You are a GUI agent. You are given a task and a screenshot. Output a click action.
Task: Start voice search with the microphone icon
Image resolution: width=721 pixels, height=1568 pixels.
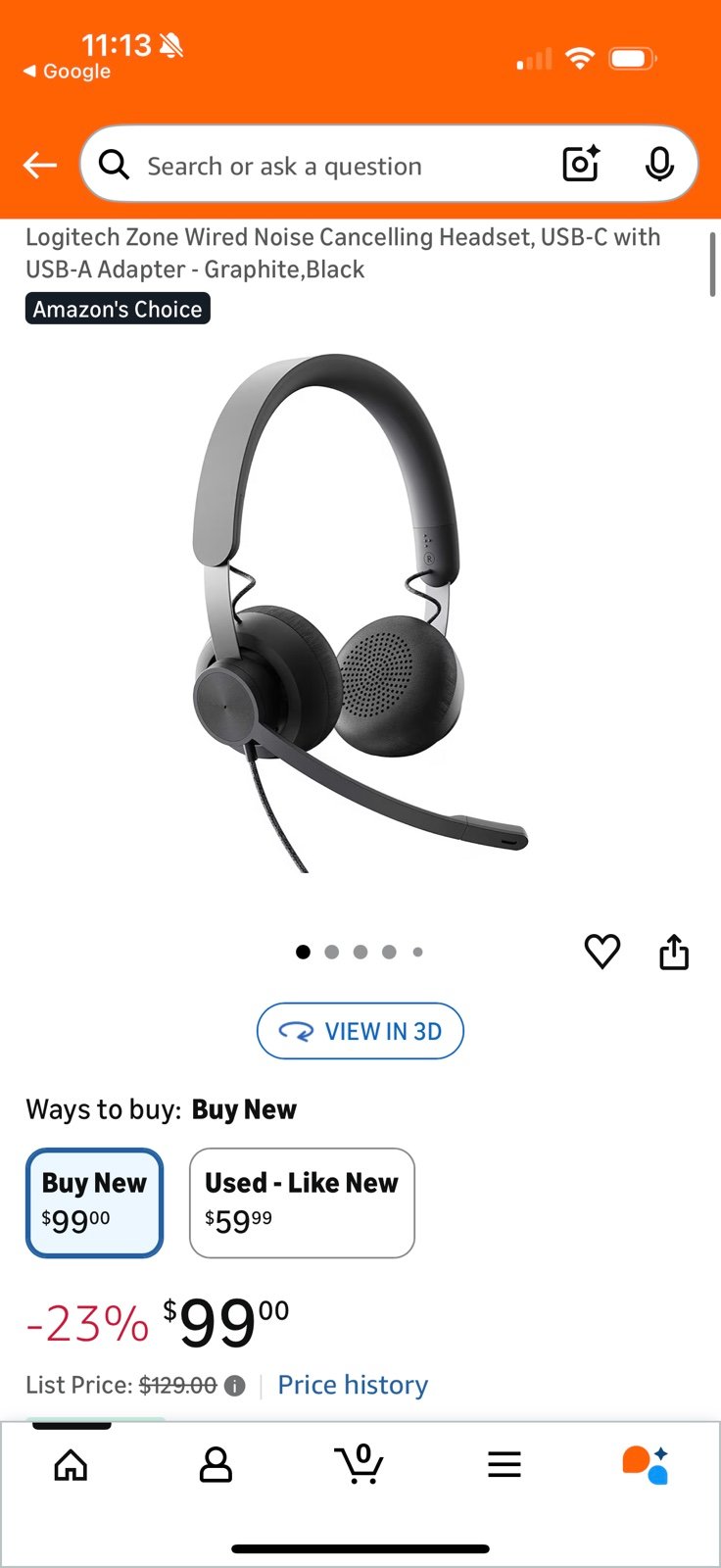coord(658,164)
